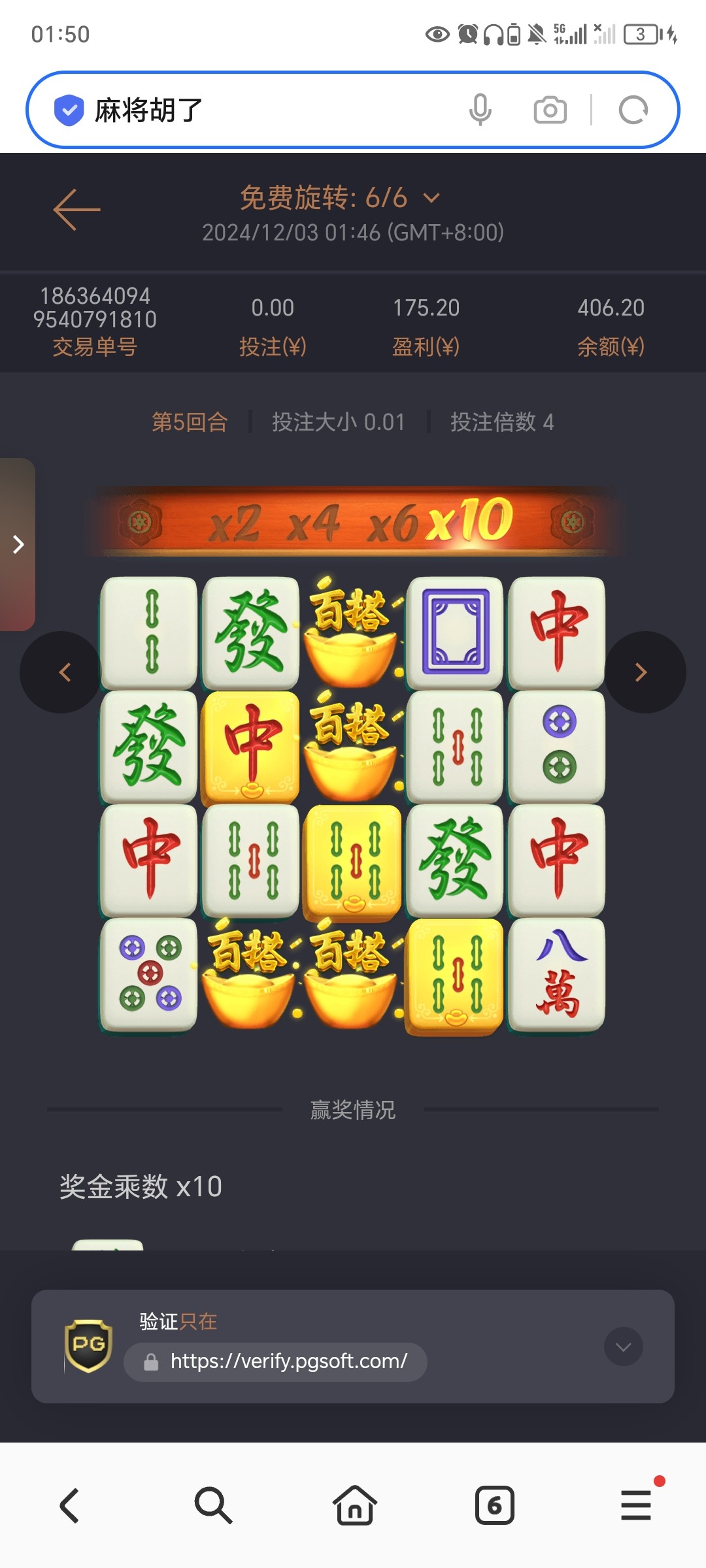Start voice search with the microphone icon

[x=480, y=110]
